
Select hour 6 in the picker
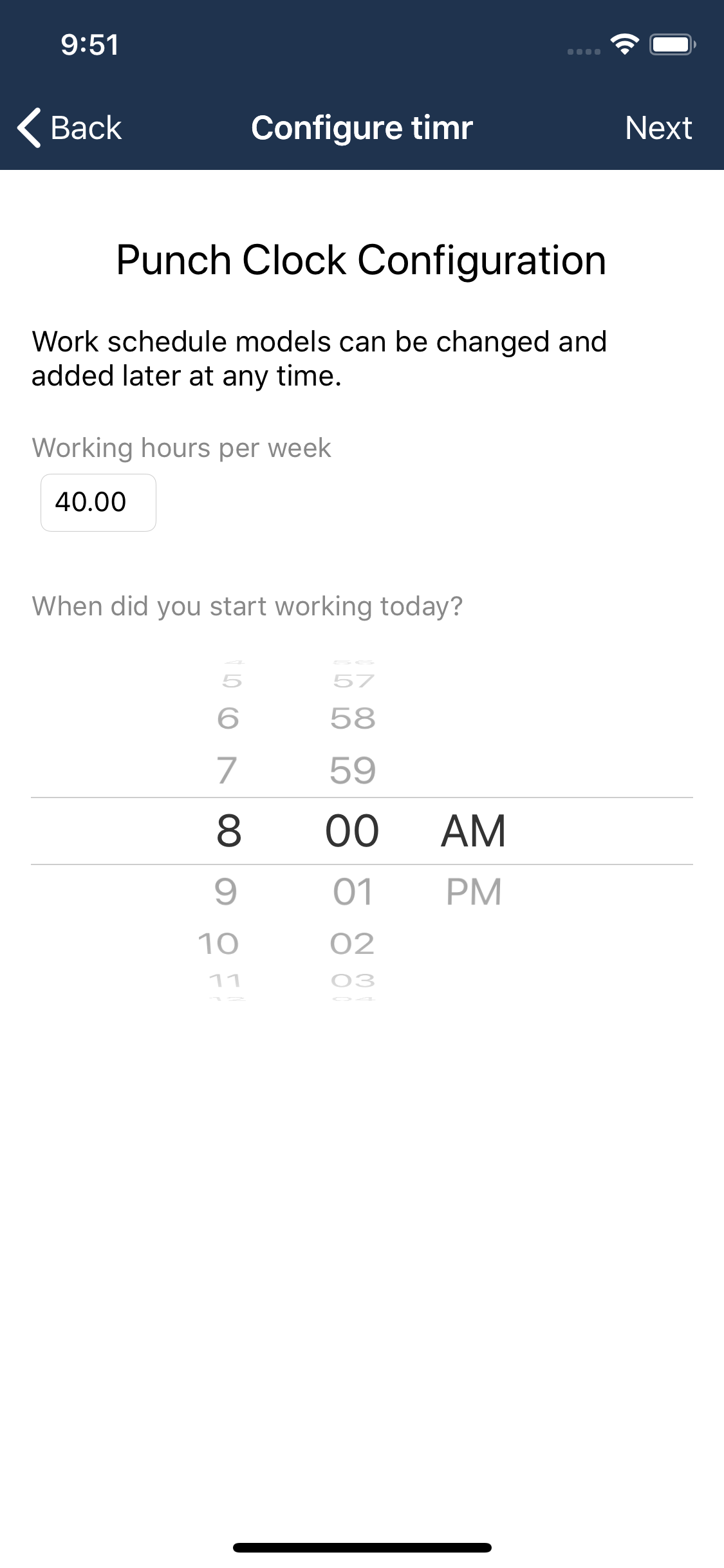(x=228, y=718)
